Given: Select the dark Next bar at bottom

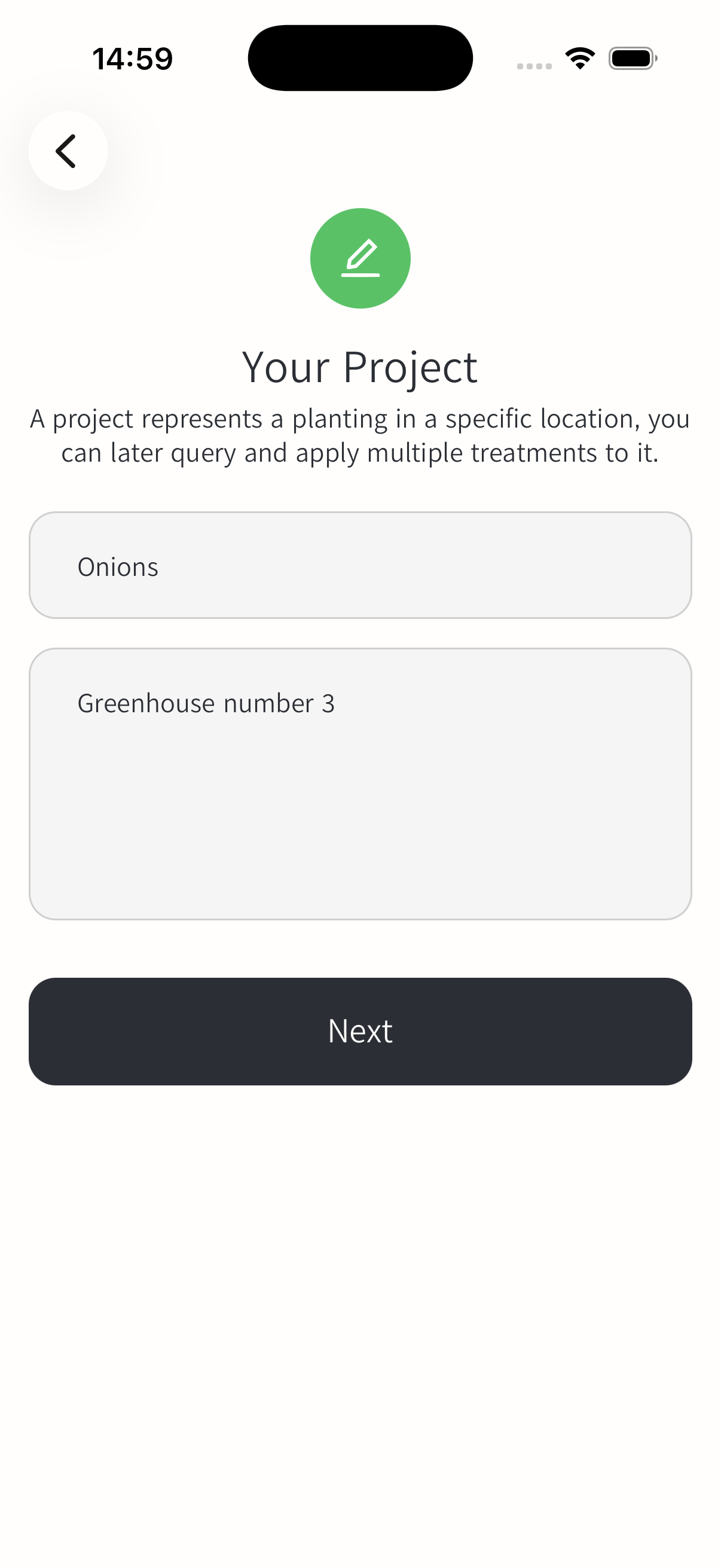Looking at the screenshot, I should click(x=360, y=1031).
